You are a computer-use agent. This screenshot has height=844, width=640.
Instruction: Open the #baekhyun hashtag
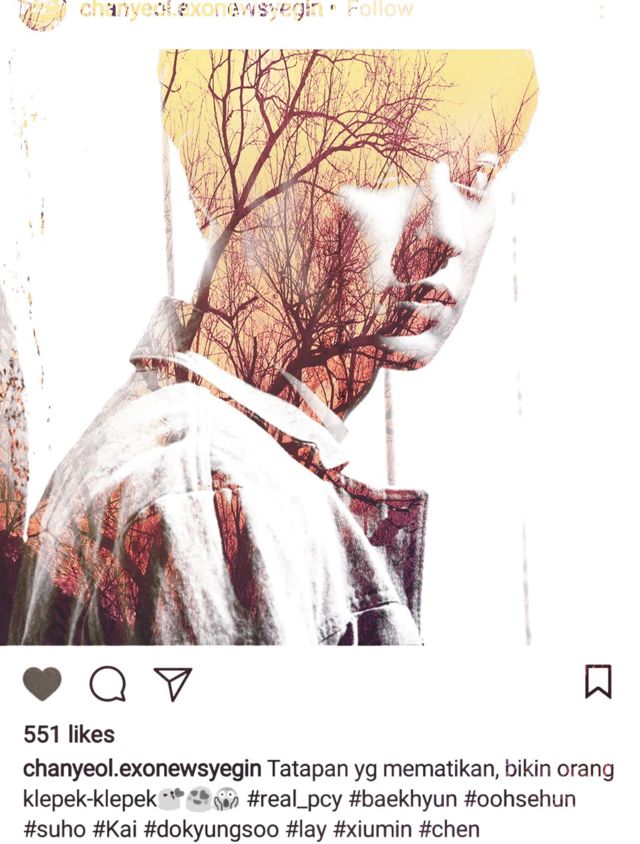point(407,800)
